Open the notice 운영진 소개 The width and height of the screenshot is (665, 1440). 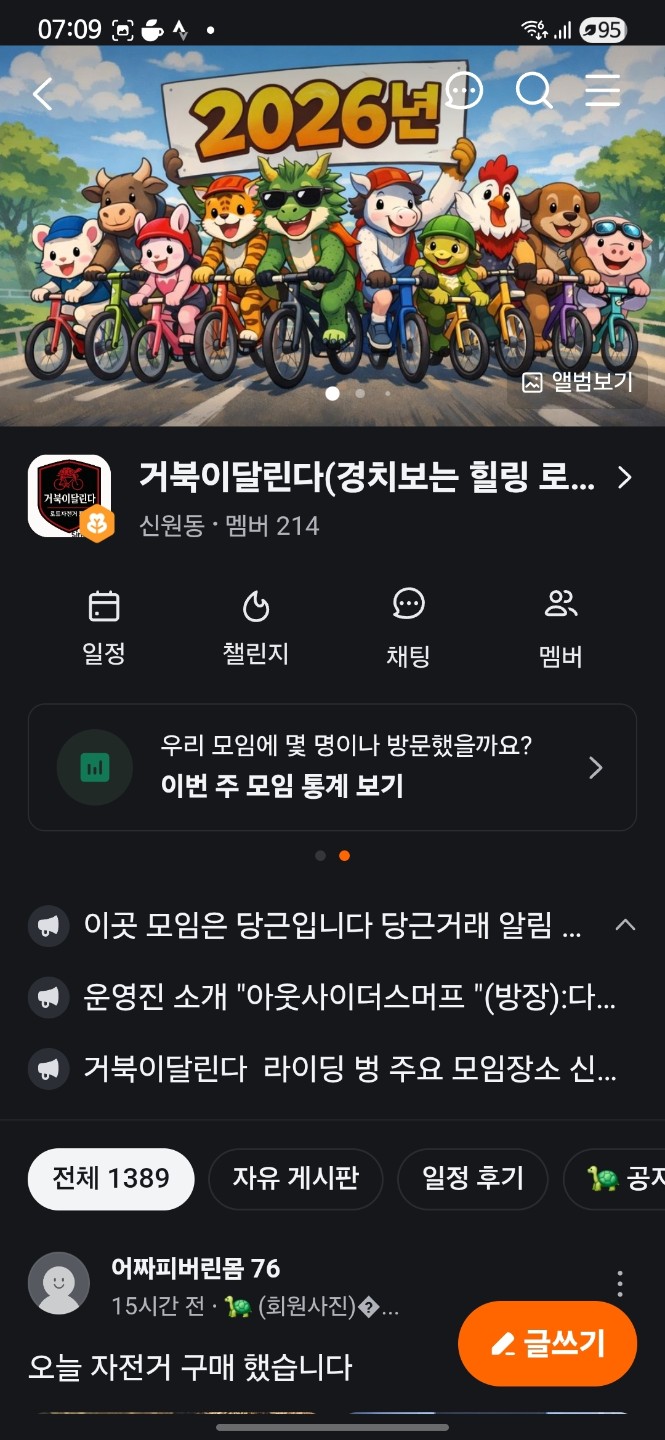348,997
